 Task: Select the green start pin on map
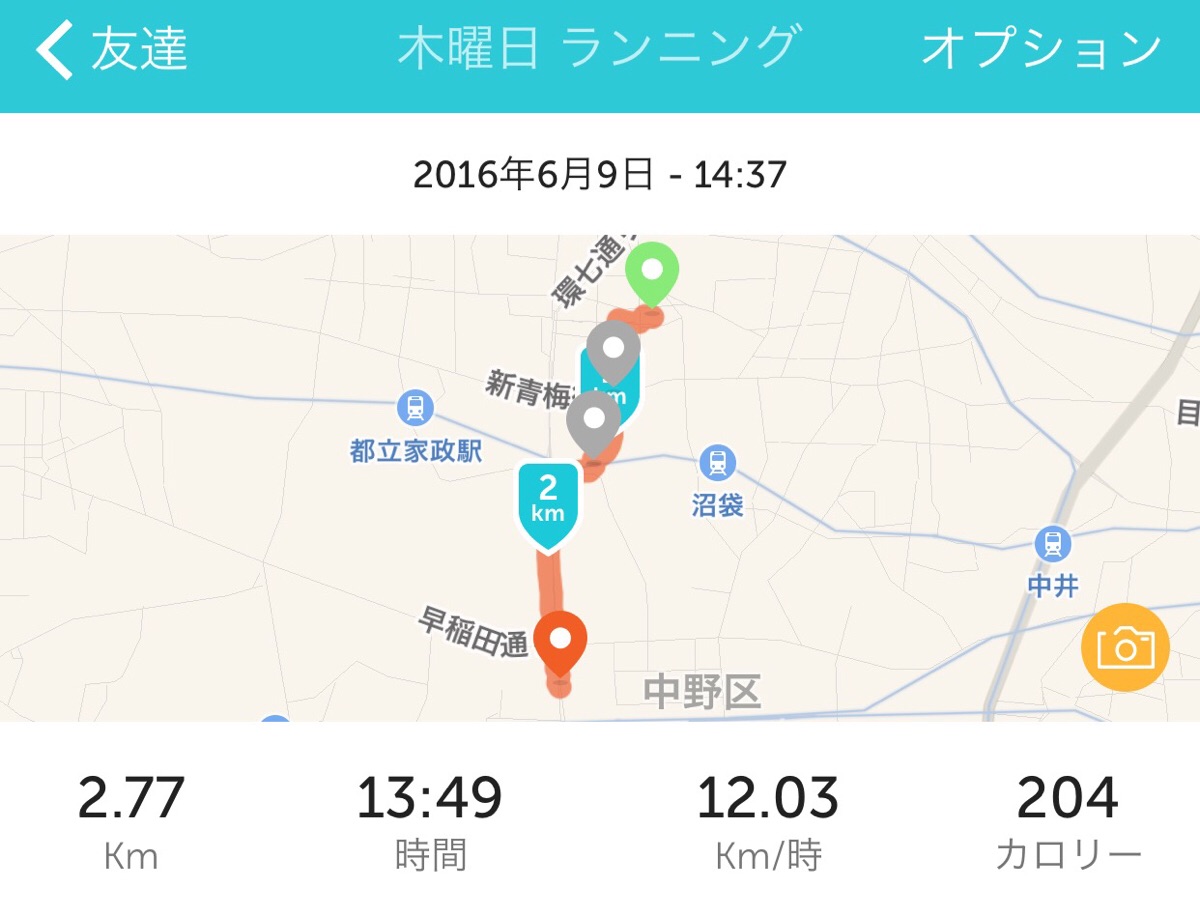click(x=652, y=272)
